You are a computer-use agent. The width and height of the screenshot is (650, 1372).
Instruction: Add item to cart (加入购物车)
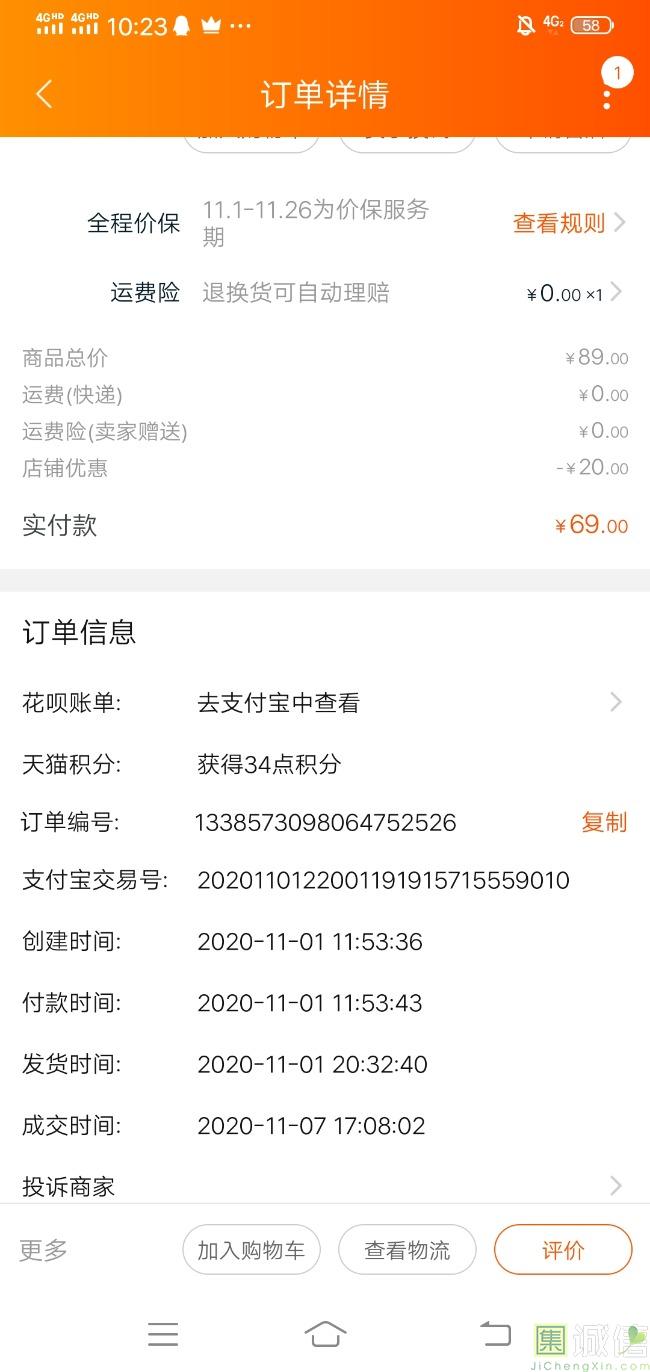[x=251, y=1250]
